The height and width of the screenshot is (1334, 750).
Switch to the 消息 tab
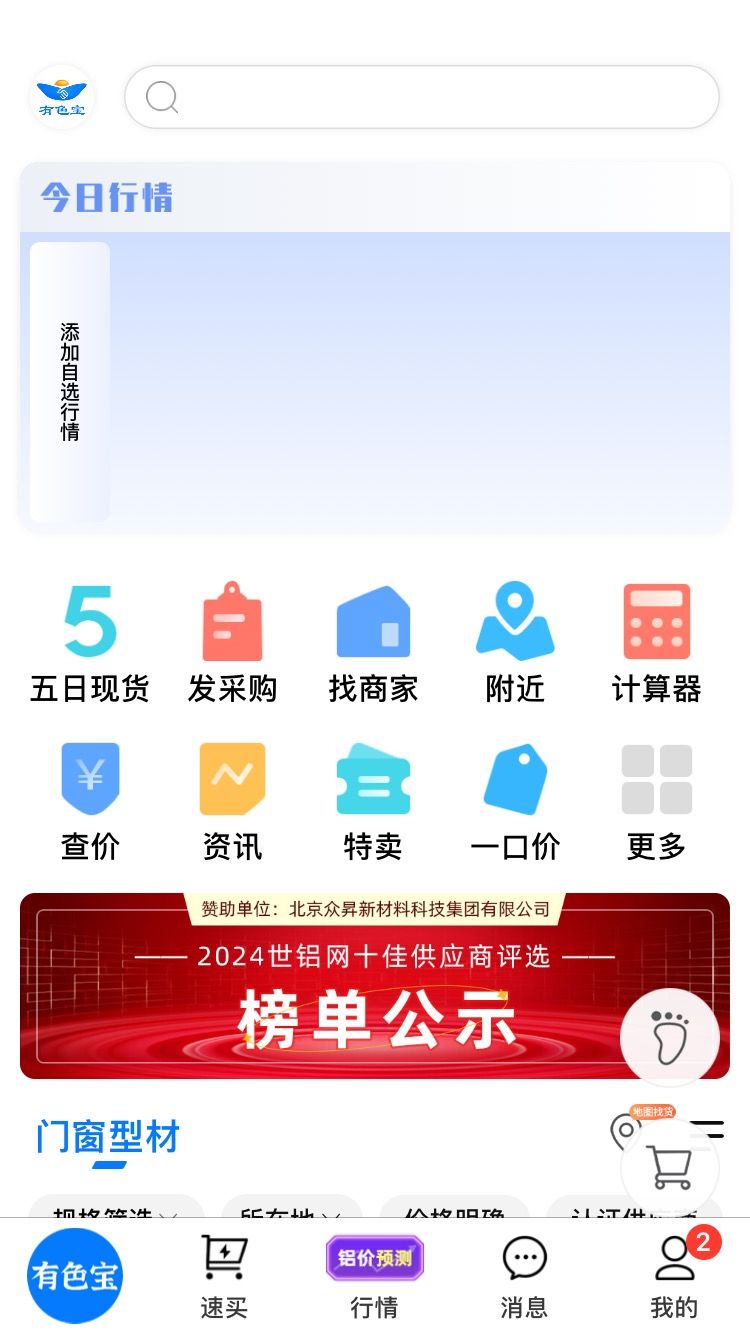coord(524,1277)
